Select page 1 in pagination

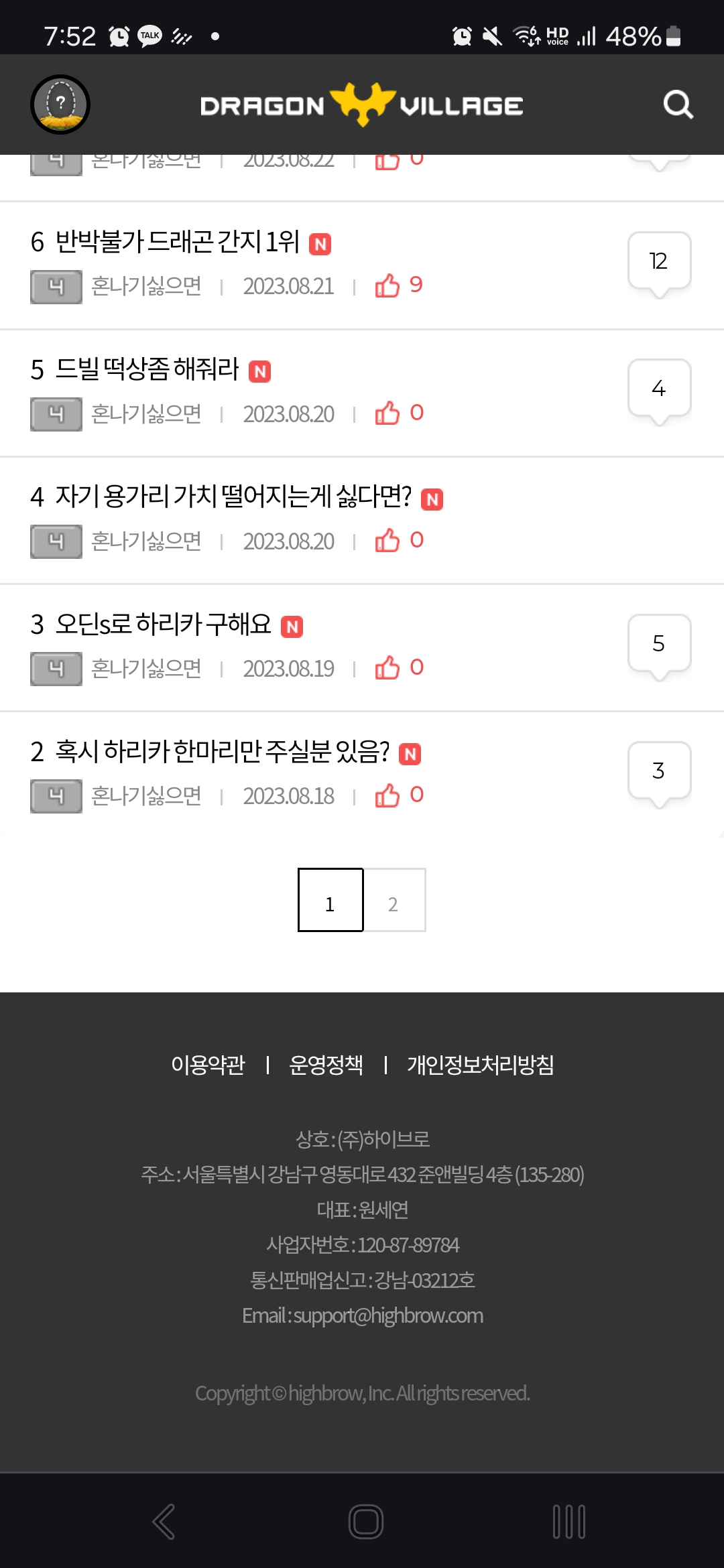point(330,901)
